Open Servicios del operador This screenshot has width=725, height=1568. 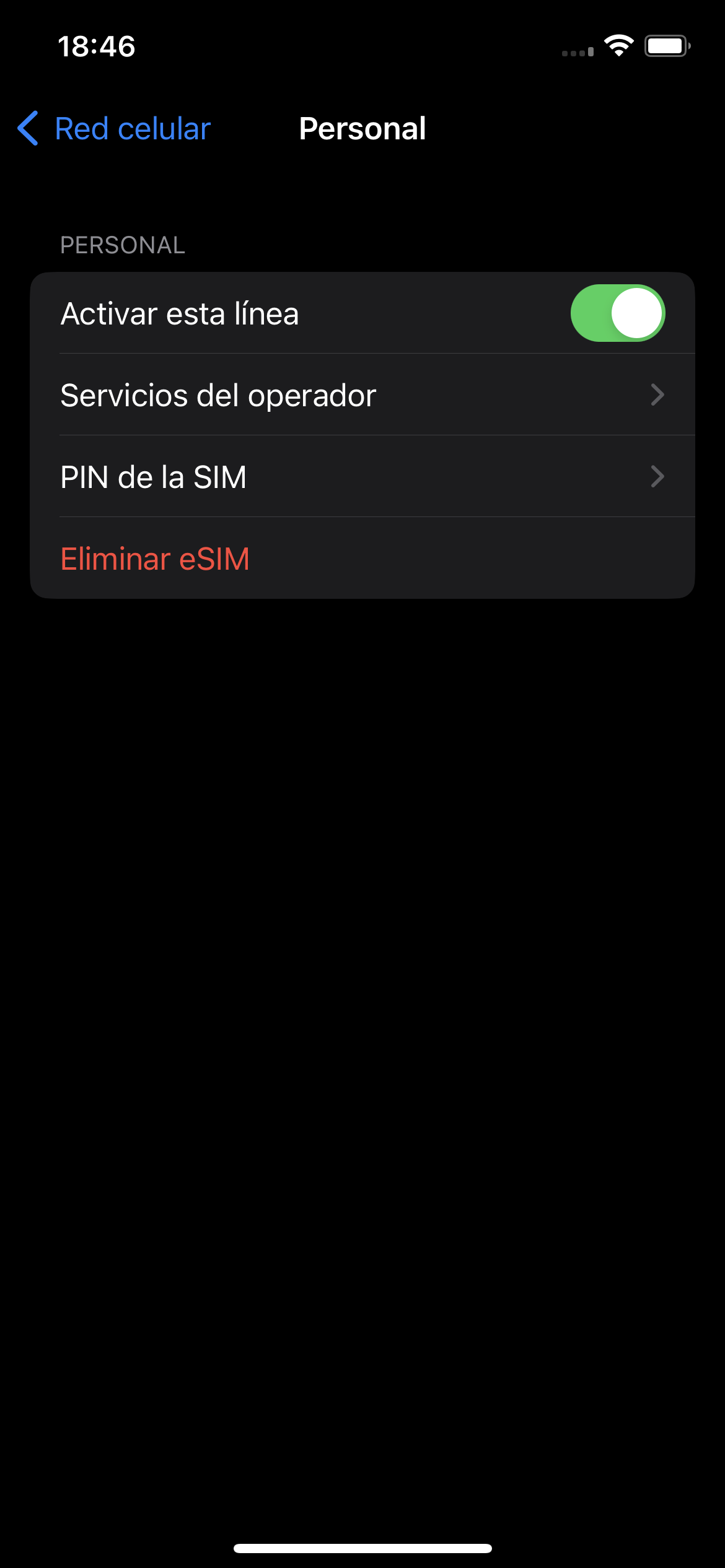coord(362,395)
